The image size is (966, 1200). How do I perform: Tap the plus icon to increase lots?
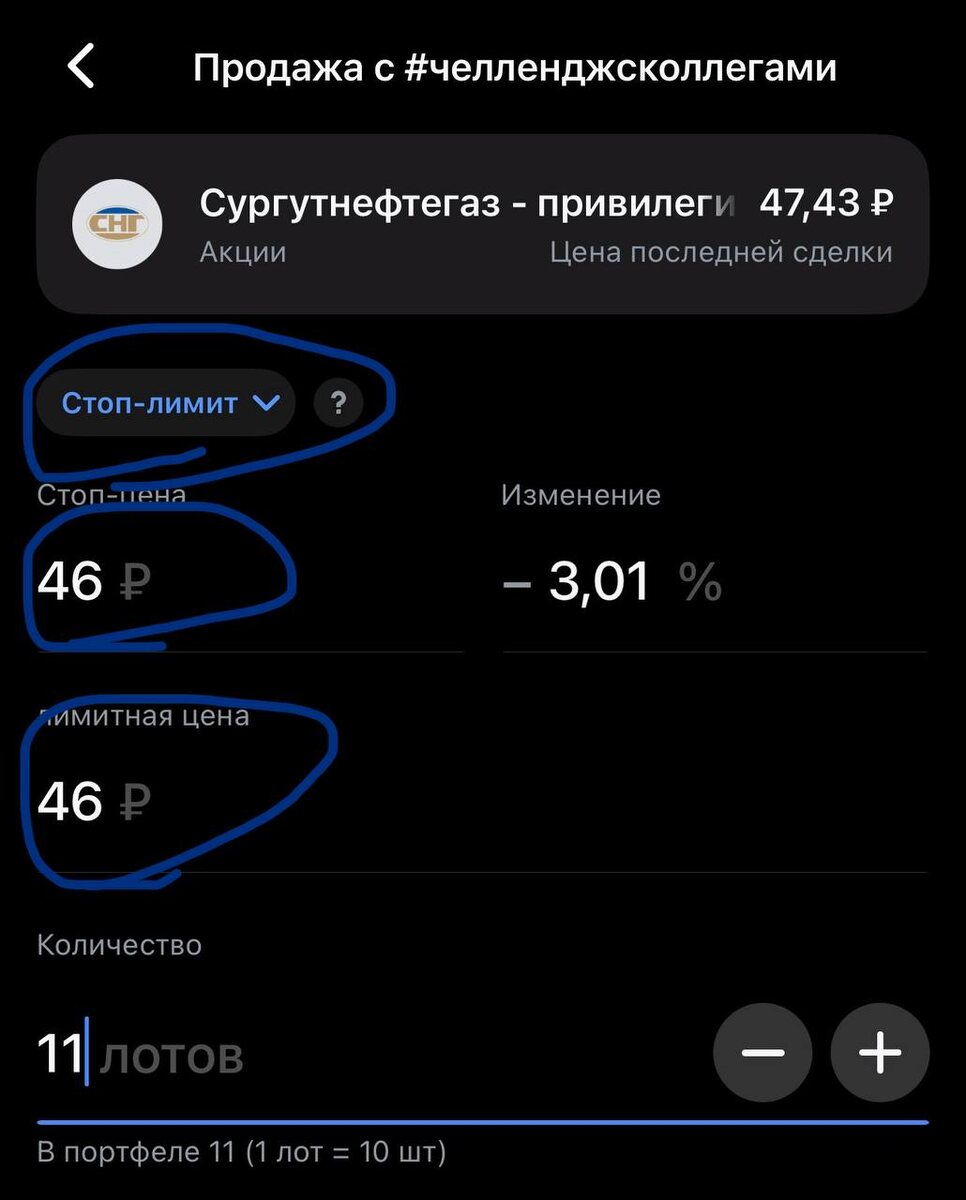tap(879, 1052)
